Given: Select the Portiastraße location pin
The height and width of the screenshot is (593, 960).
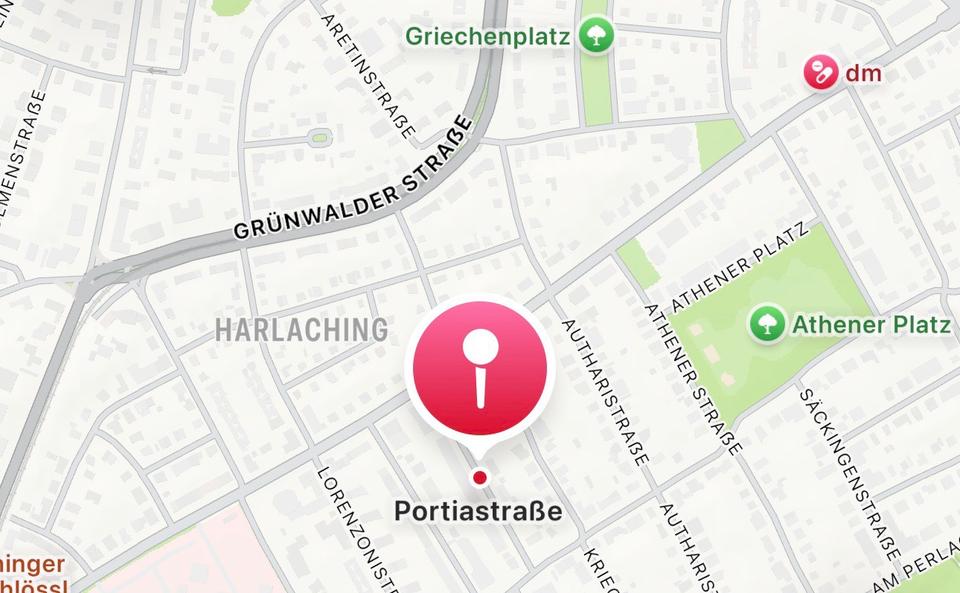Looking at the screenshot, I should pyautogui.click(x=480, y=370).
